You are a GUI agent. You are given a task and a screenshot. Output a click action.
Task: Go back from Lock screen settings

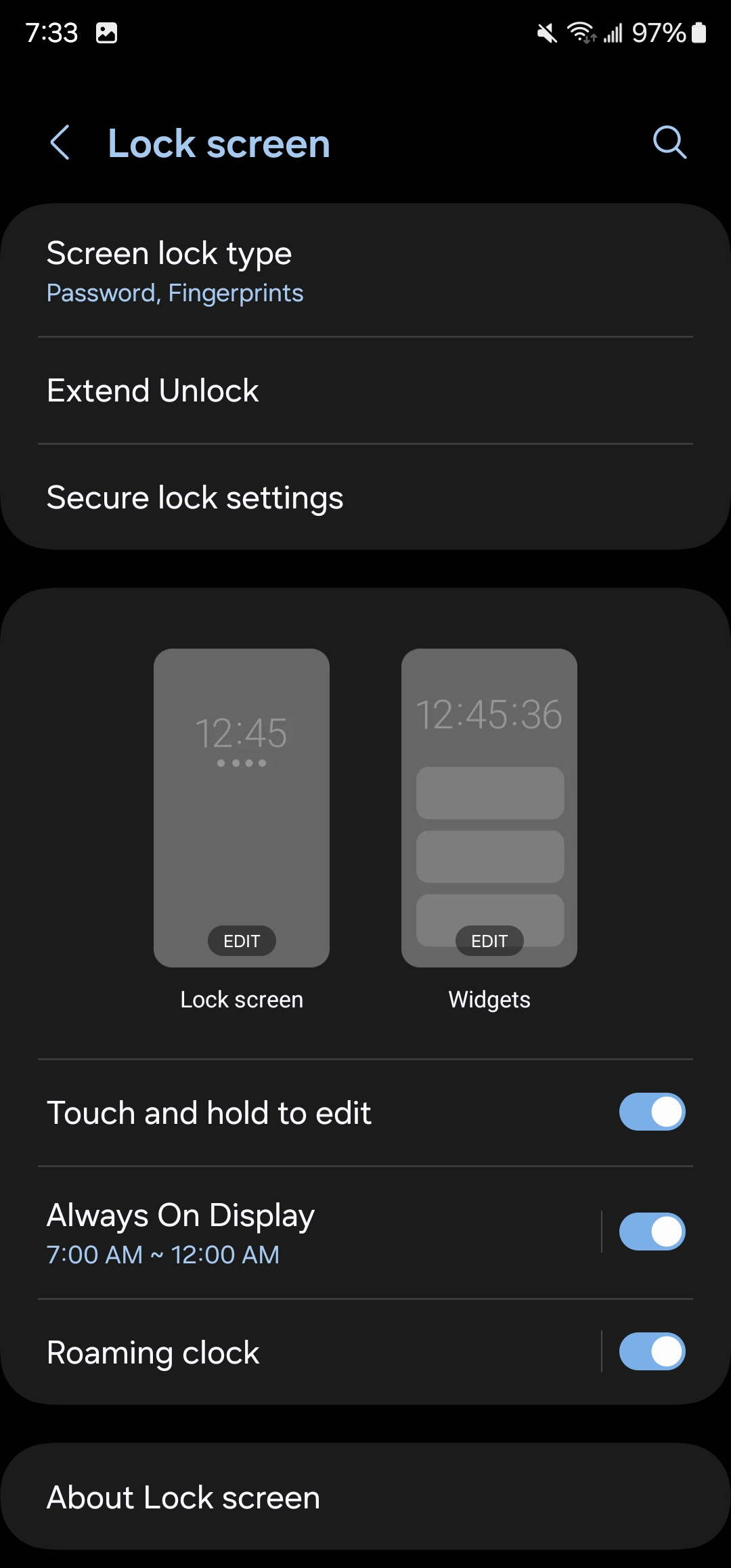point(60,143)
